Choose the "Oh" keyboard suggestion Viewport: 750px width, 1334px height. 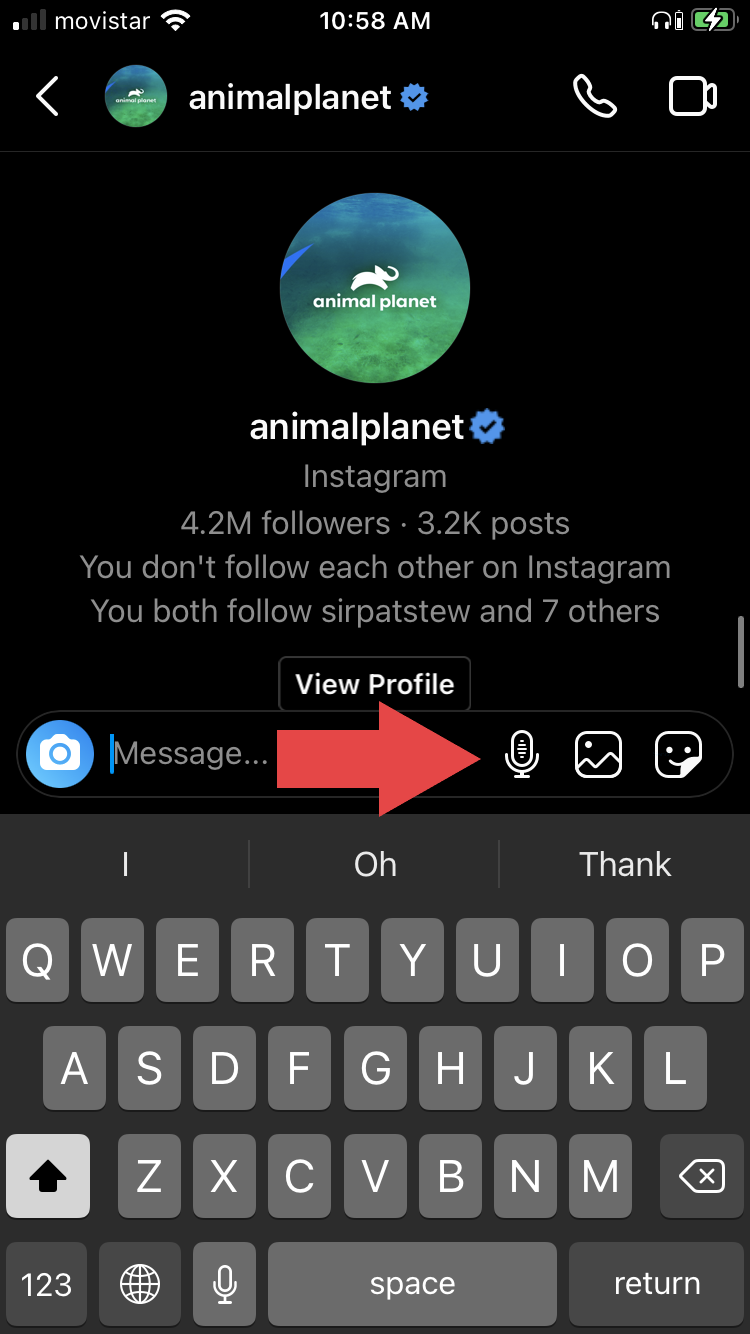point(375,864)
